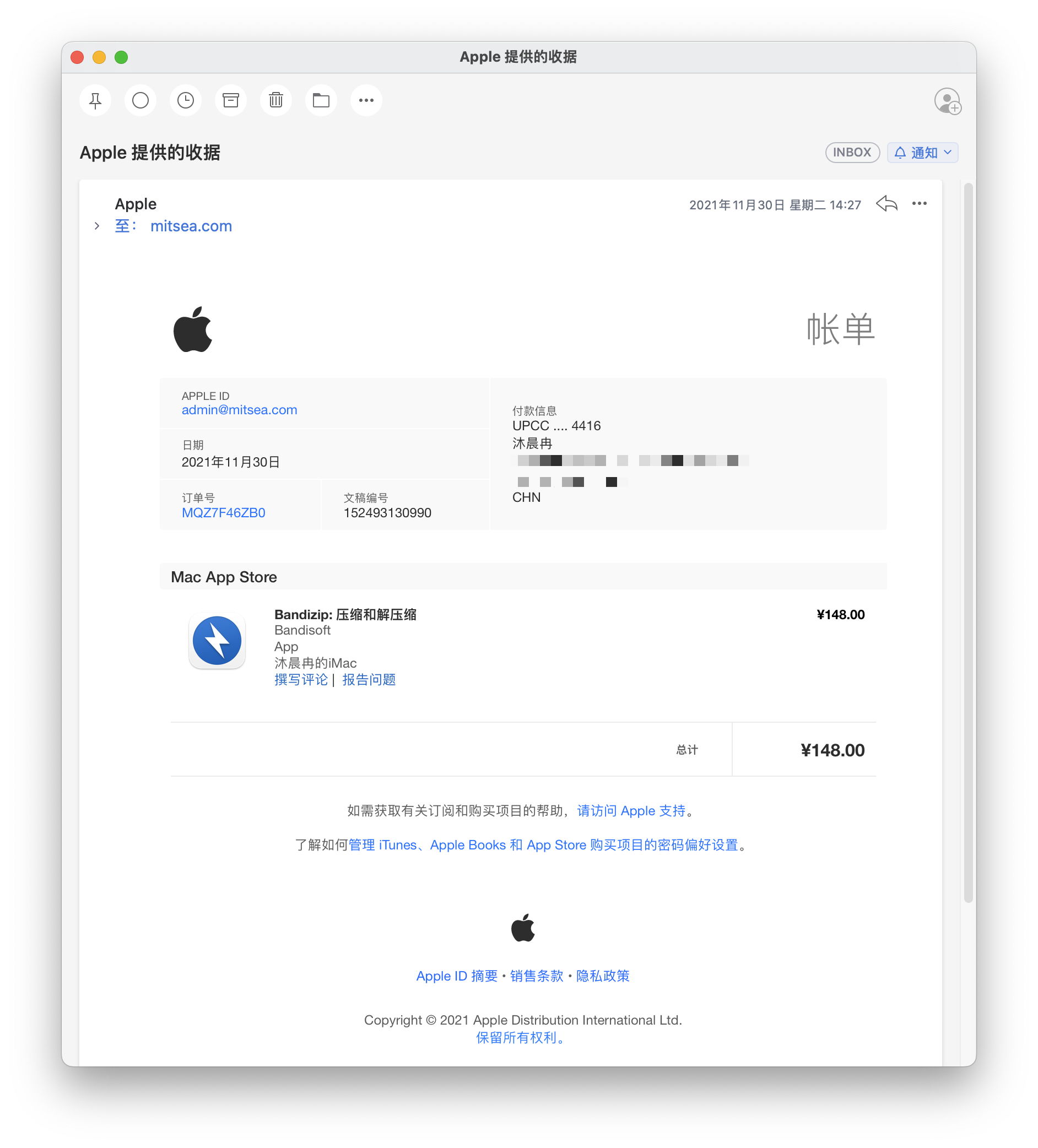Viewport: 1038px width, 1148px height.
Task: Expand recipient details chevron
Action: pyautogui.click(x=97, y=226)
